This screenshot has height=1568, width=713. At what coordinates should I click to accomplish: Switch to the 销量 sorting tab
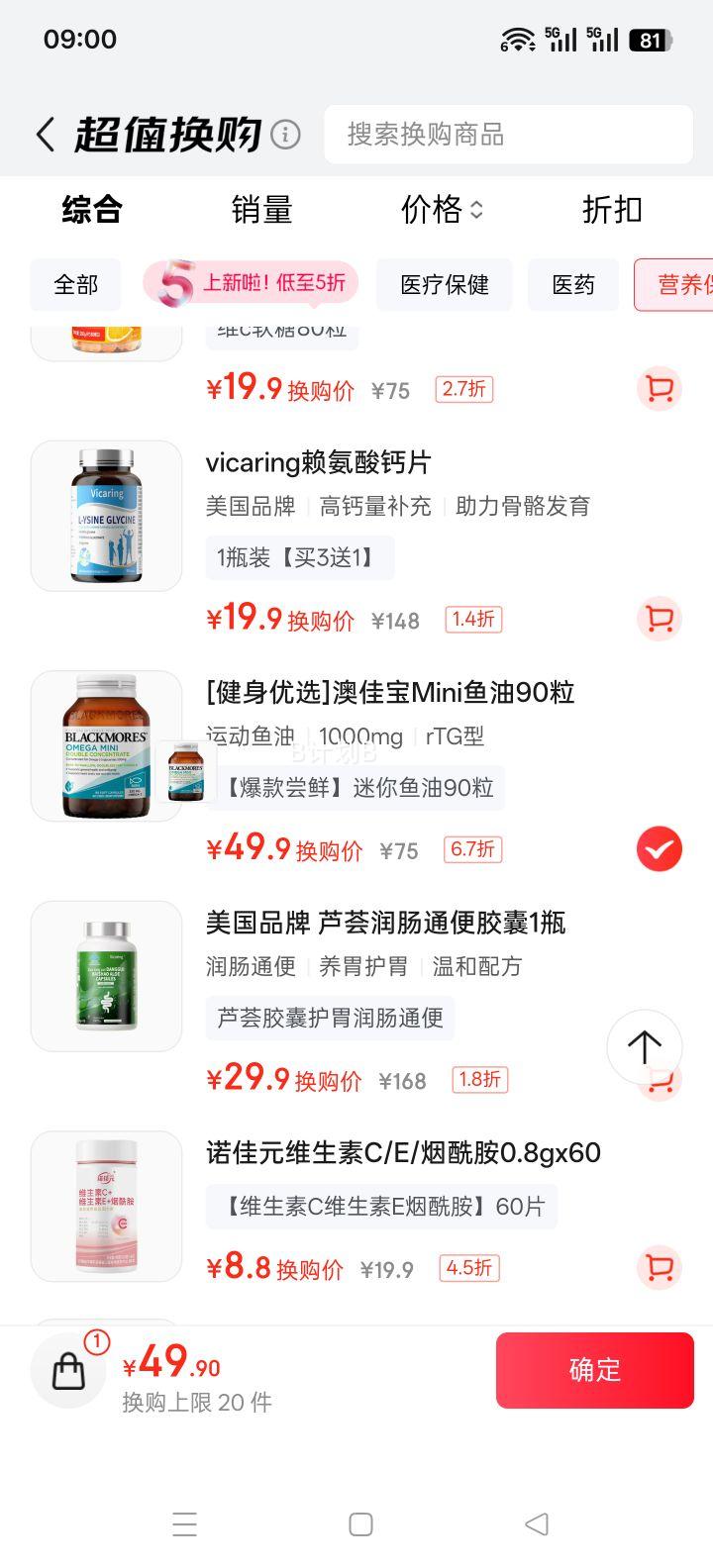coord(260,210)
